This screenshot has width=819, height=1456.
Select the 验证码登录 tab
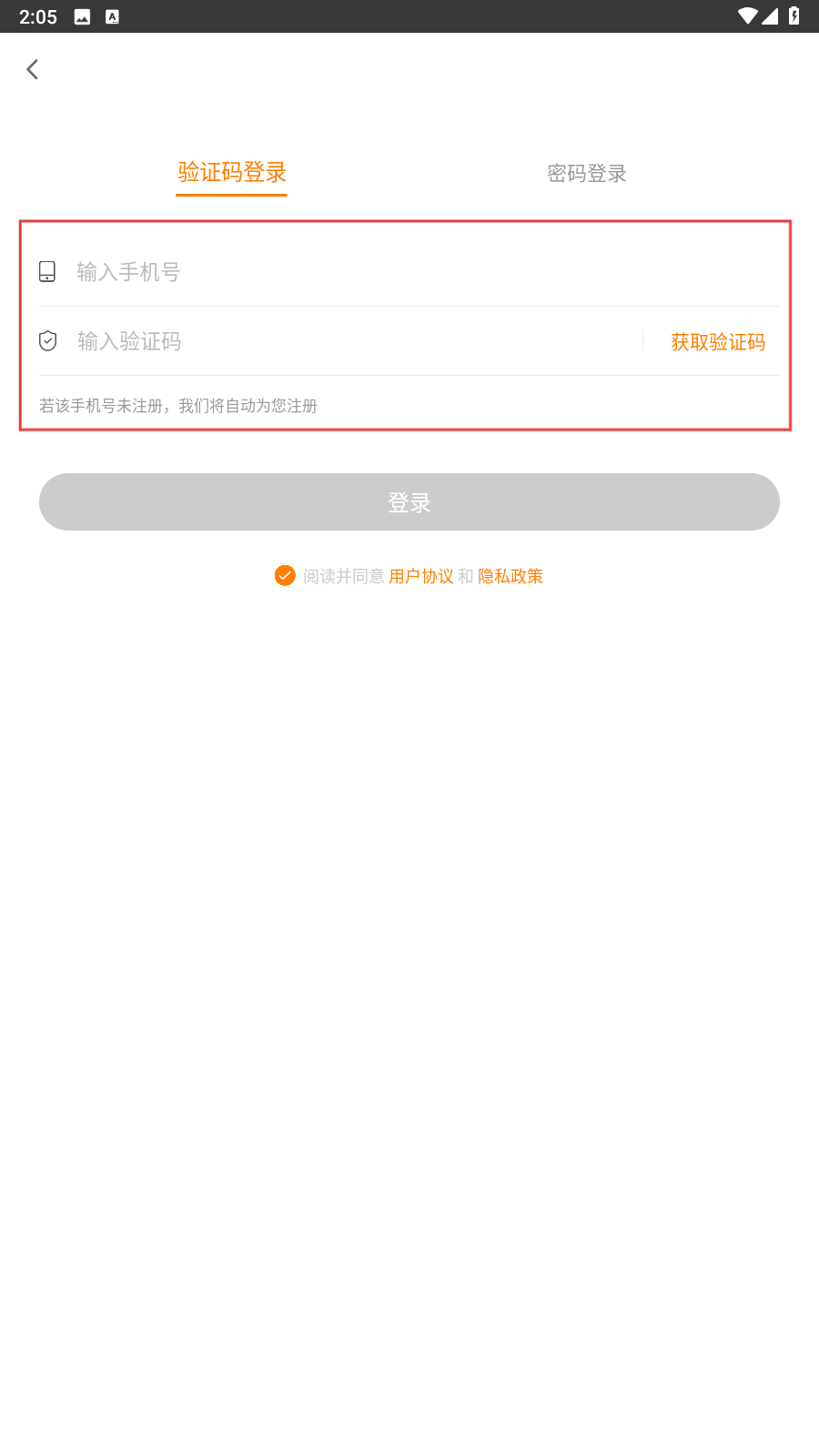point(232,172)
